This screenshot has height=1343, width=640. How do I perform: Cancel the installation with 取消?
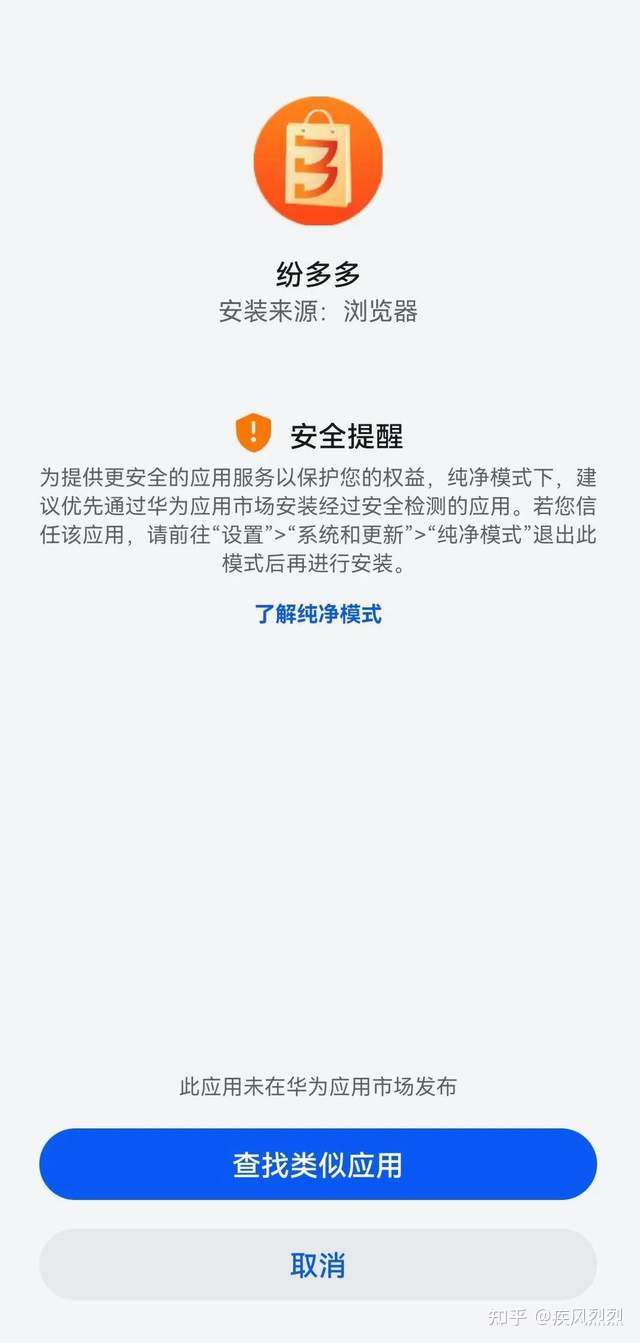[x=318, y=1265]
